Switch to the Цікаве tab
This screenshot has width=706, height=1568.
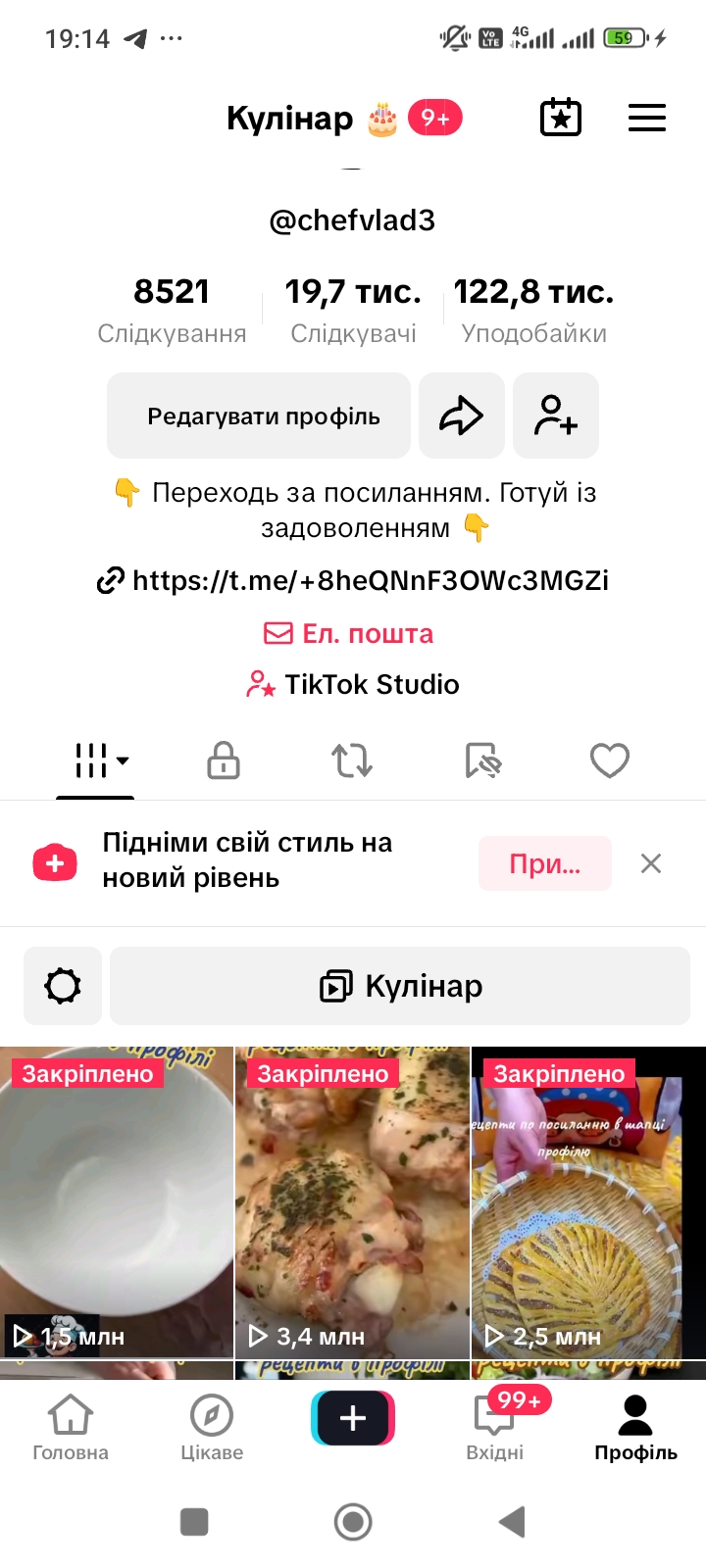click(x=212, y=1427)
